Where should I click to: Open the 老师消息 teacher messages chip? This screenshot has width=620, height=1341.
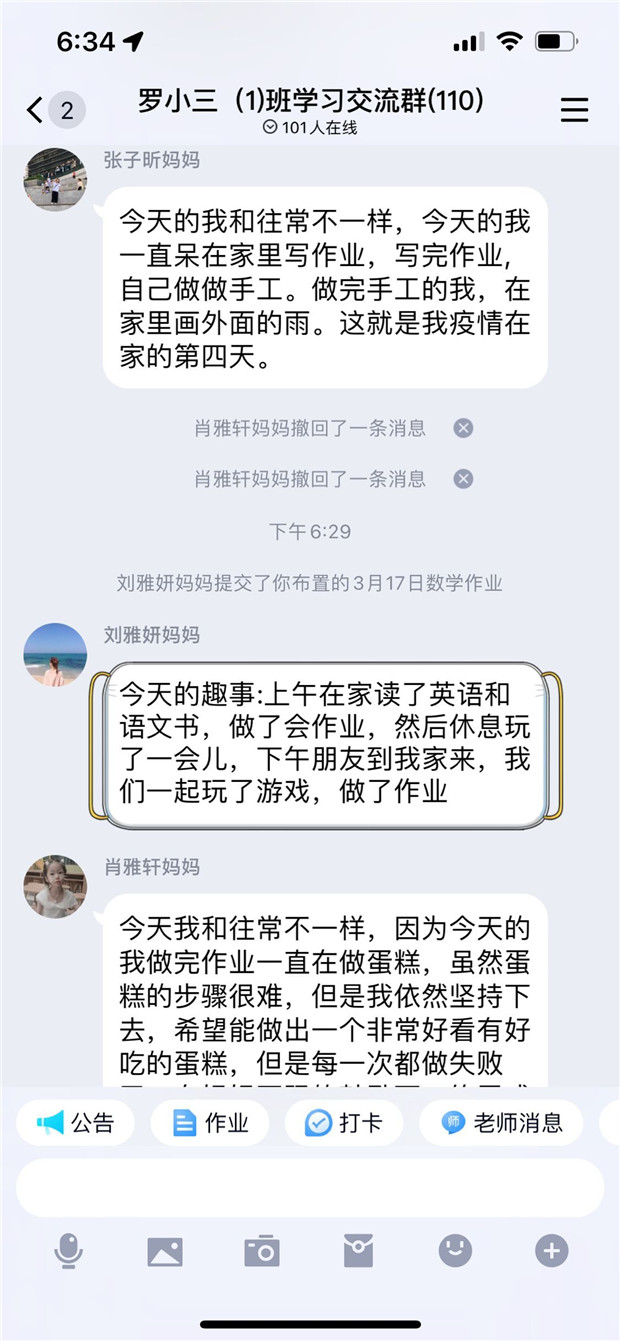coord(502,1123)
